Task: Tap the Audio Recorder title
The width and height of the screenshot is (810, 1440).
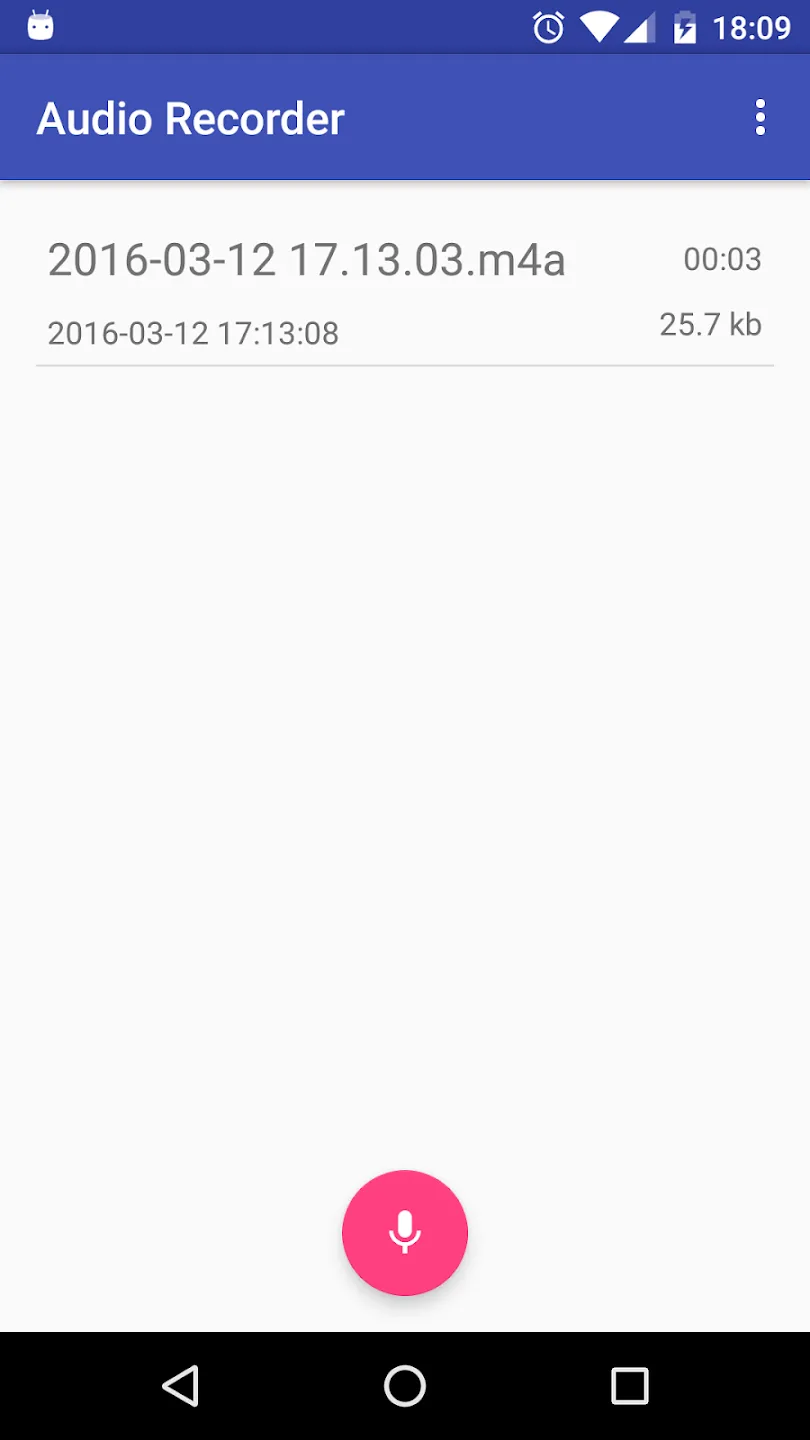Action: [x=189, y=117]
